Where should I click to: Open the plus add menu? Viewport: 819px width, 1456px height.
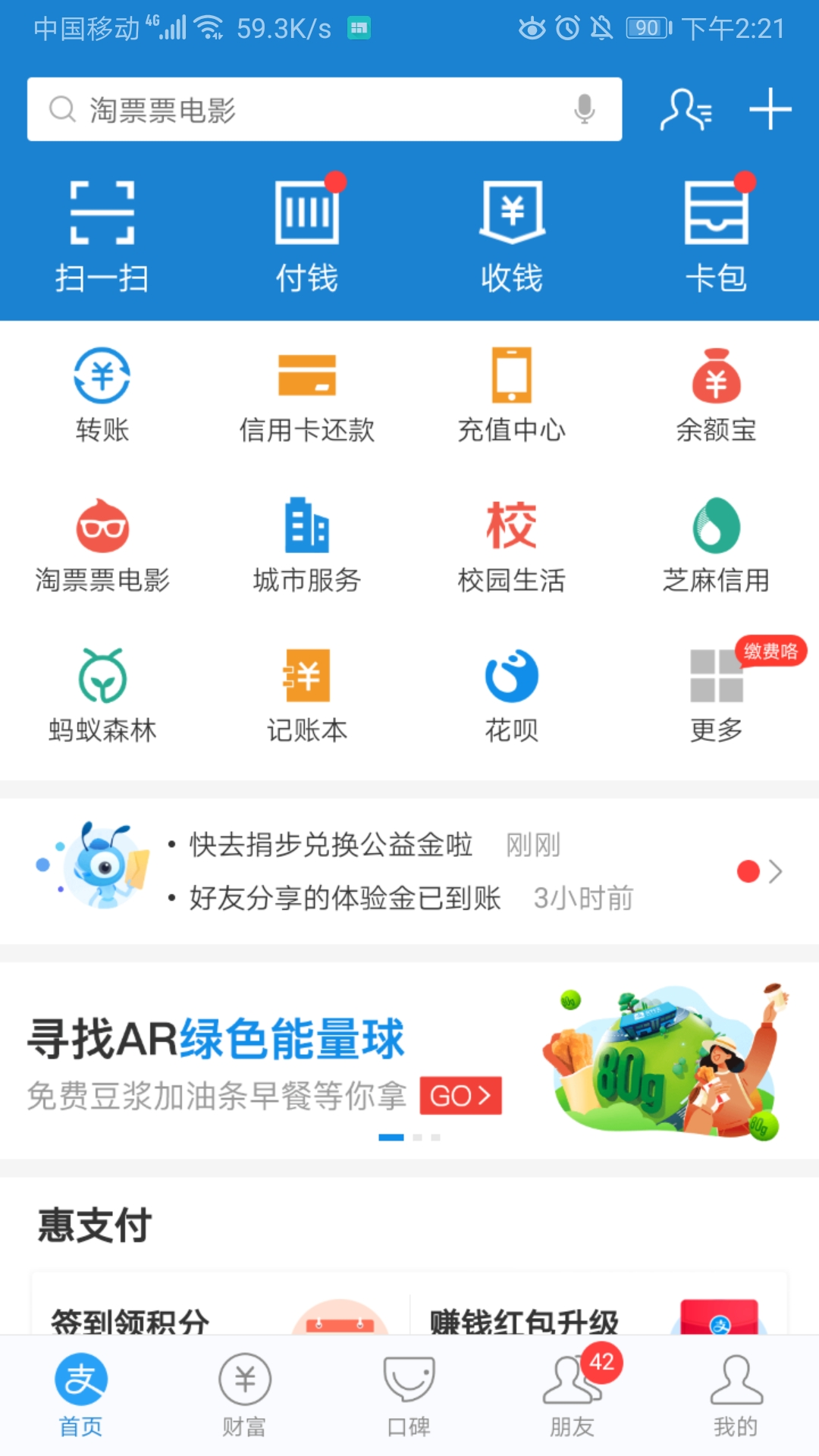pyautogui.click(x=770, y=110)
